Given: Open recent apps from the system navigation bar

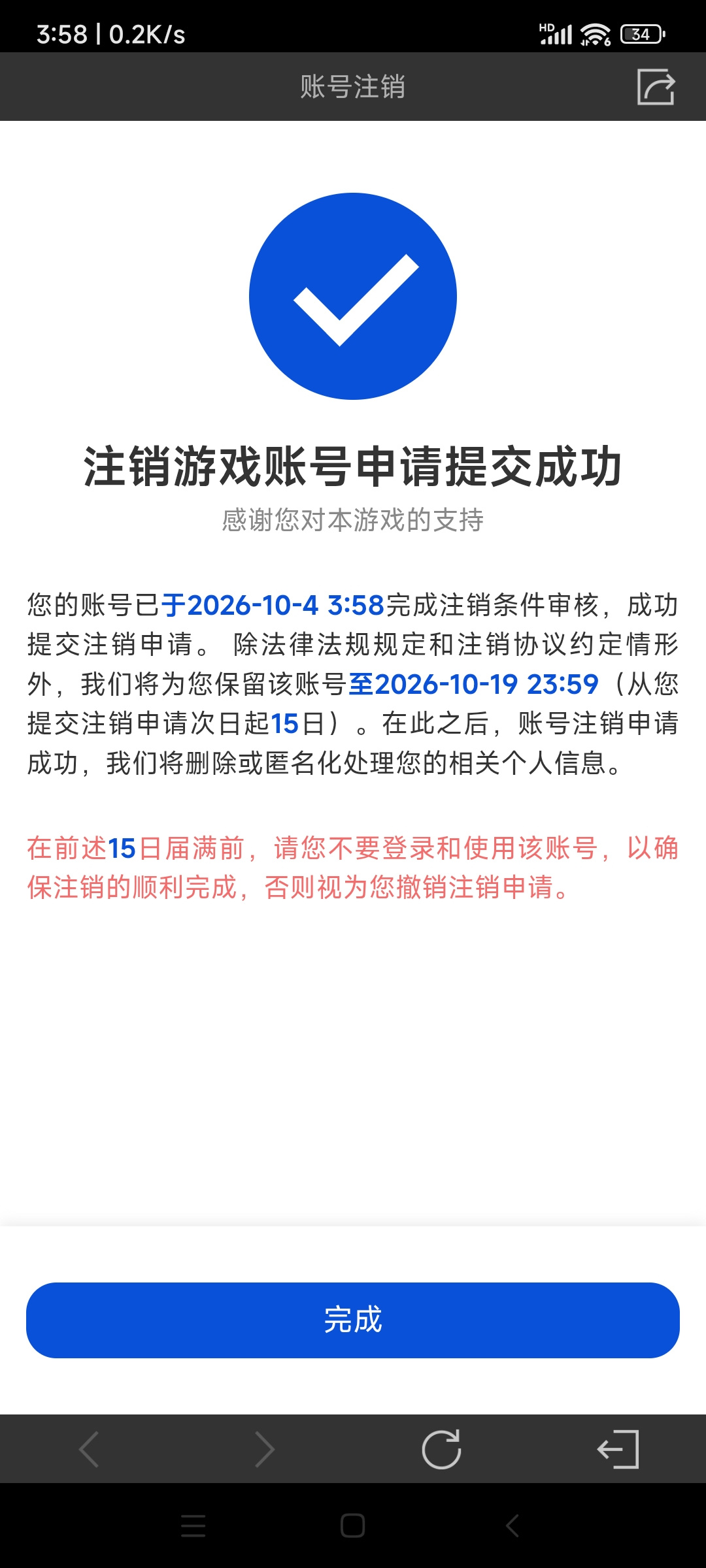Looking at the screenshot, I should [193, 1526].
